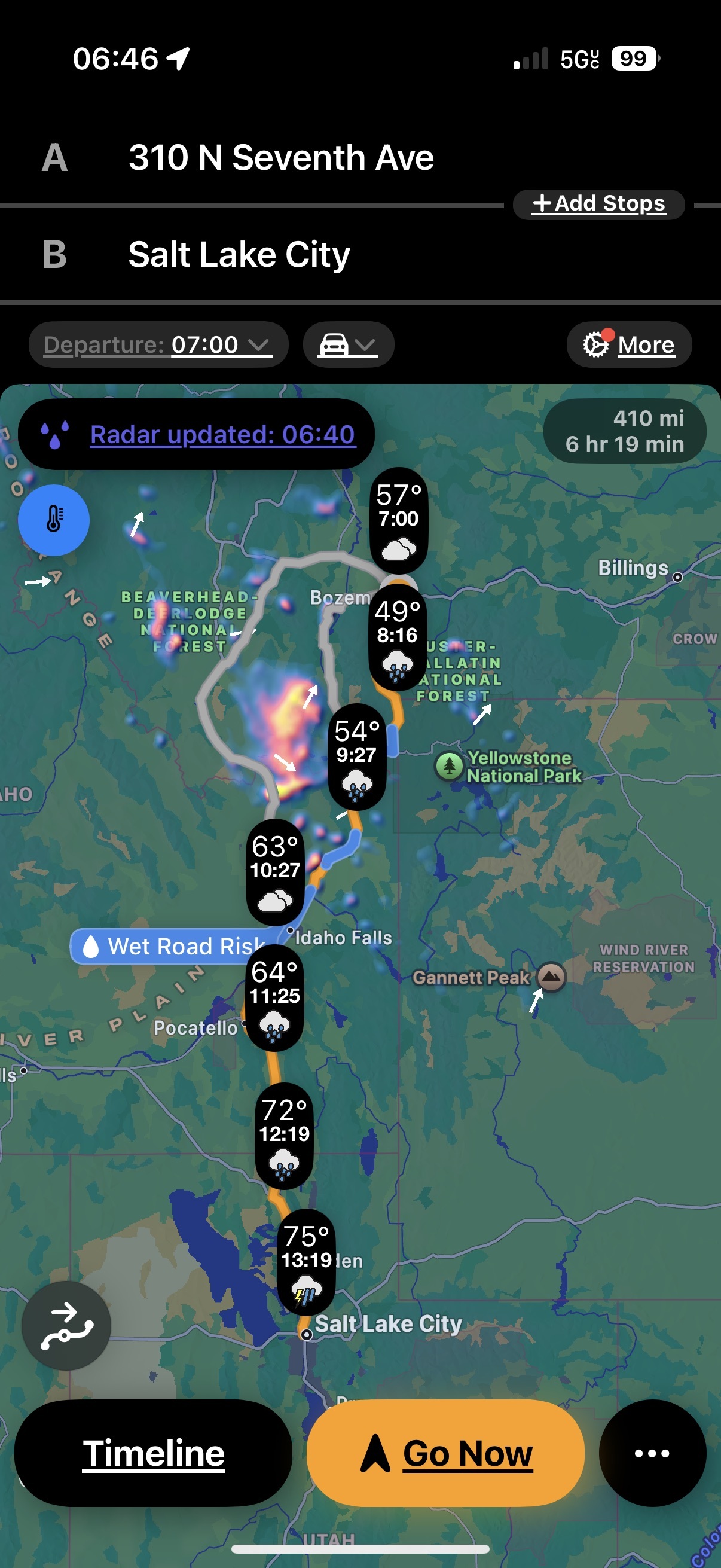Edit destination Salt Lake City
Viewport: 721px width, 1568px height.
click(x=239, y=254)
